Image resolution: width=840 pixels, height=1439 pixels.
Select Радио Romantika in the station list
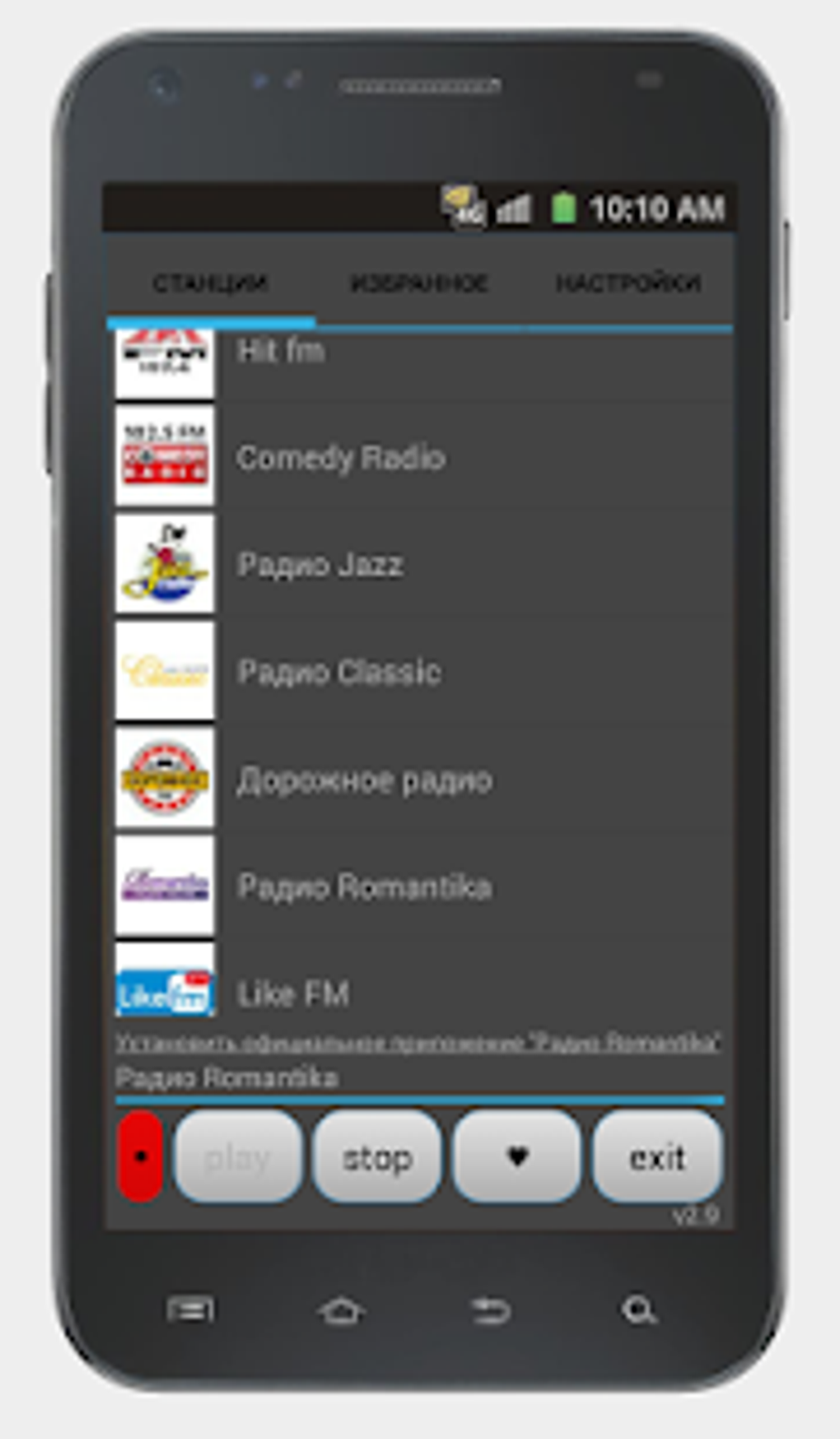(x=420, y=887)
